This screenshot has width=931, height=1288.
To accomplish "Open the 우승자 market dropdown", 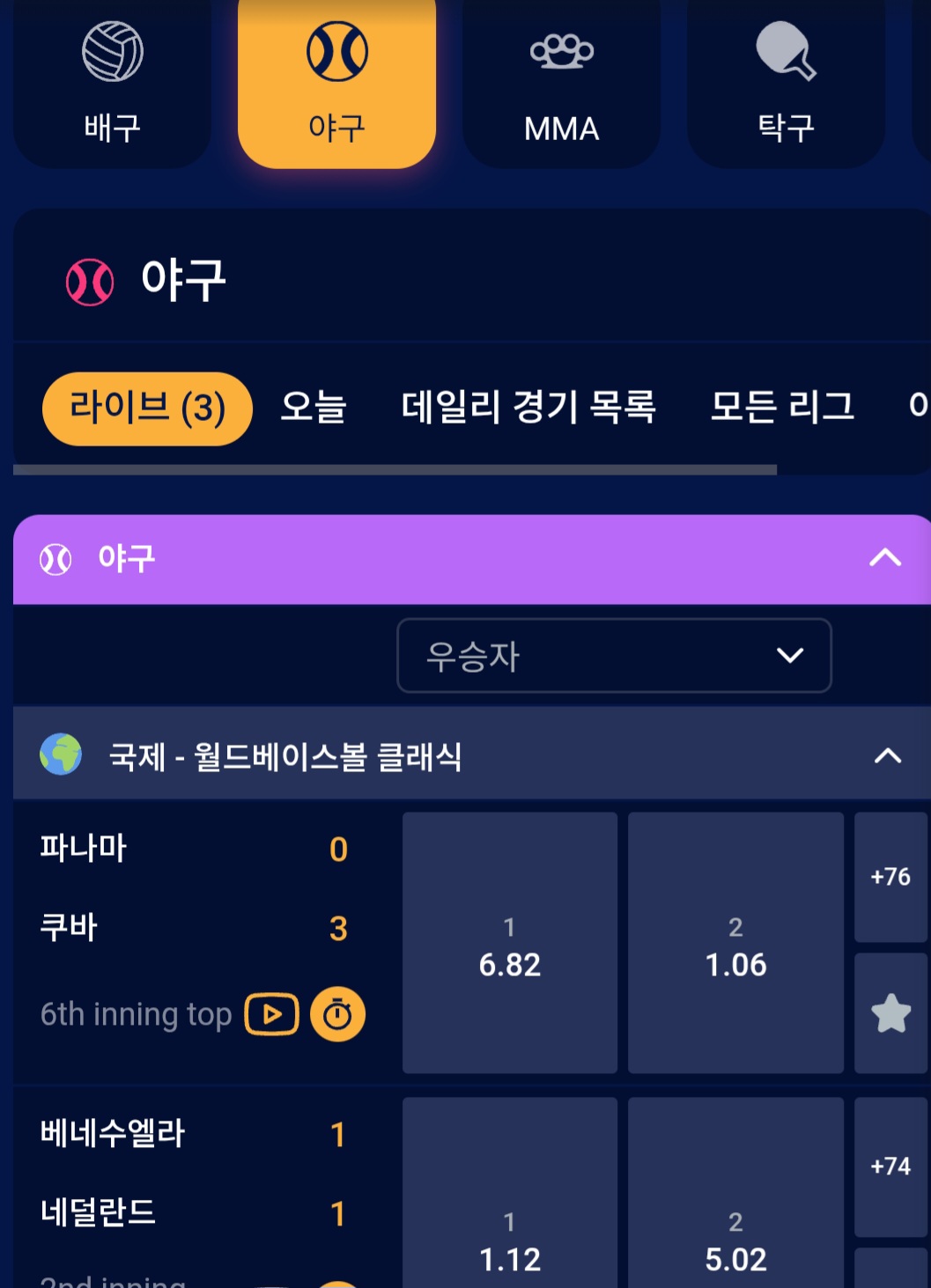I will pyautogui.click(x=614, y=656).
